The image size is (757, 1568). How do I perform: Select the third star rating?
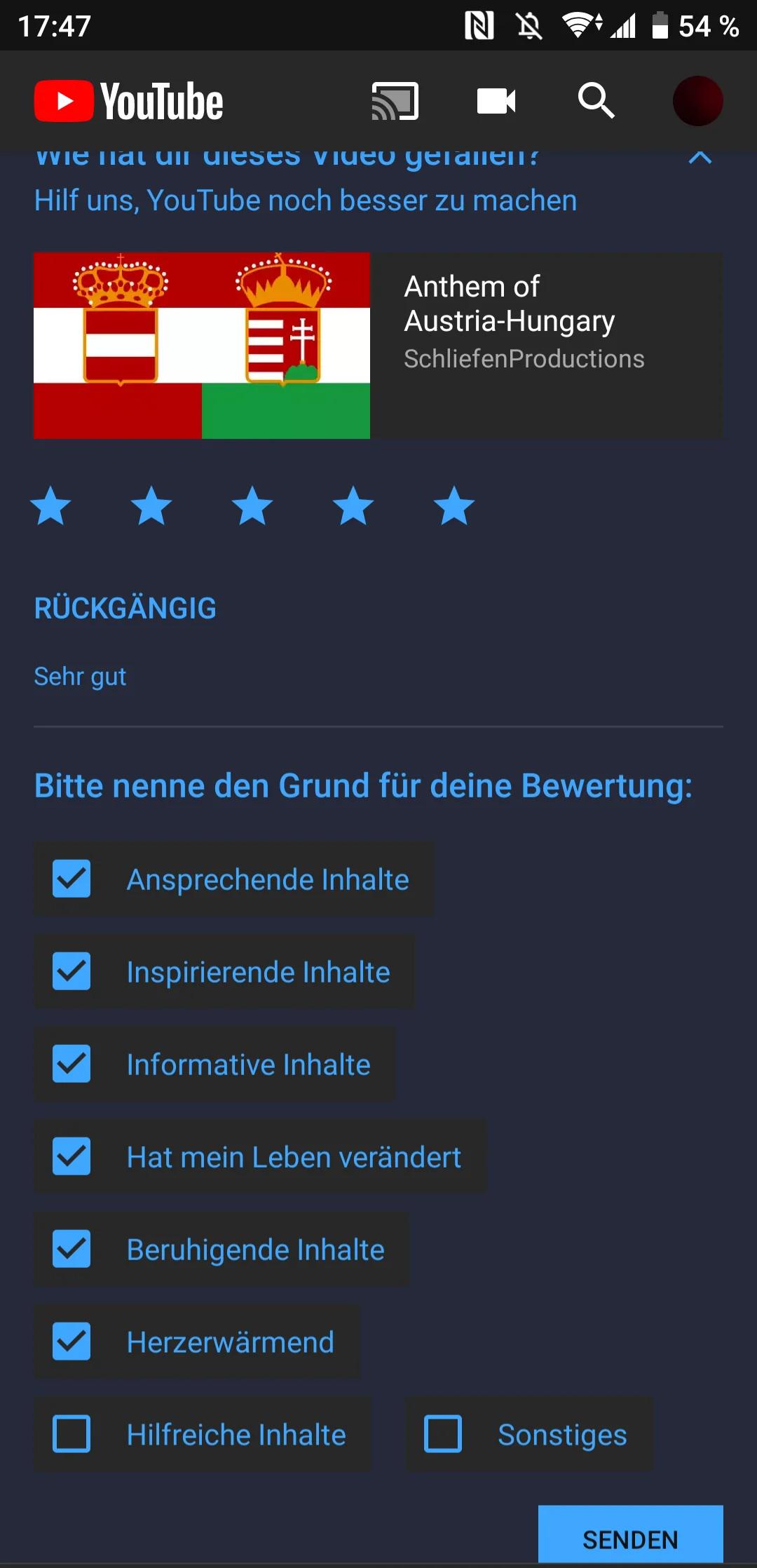pos(252,506)
